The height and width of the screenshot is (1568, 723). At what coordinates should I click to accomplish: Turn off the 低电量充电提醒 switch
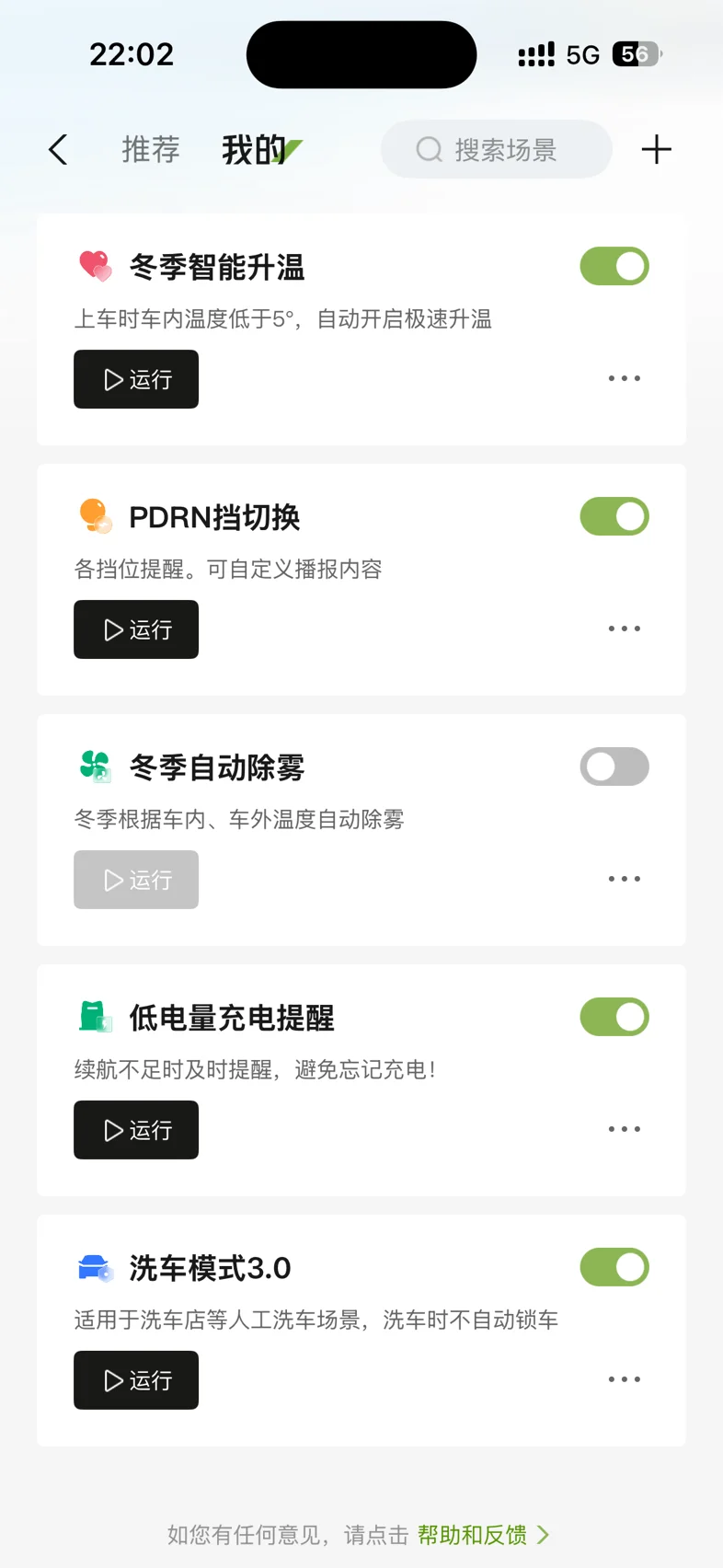[x=614, y=1018]
